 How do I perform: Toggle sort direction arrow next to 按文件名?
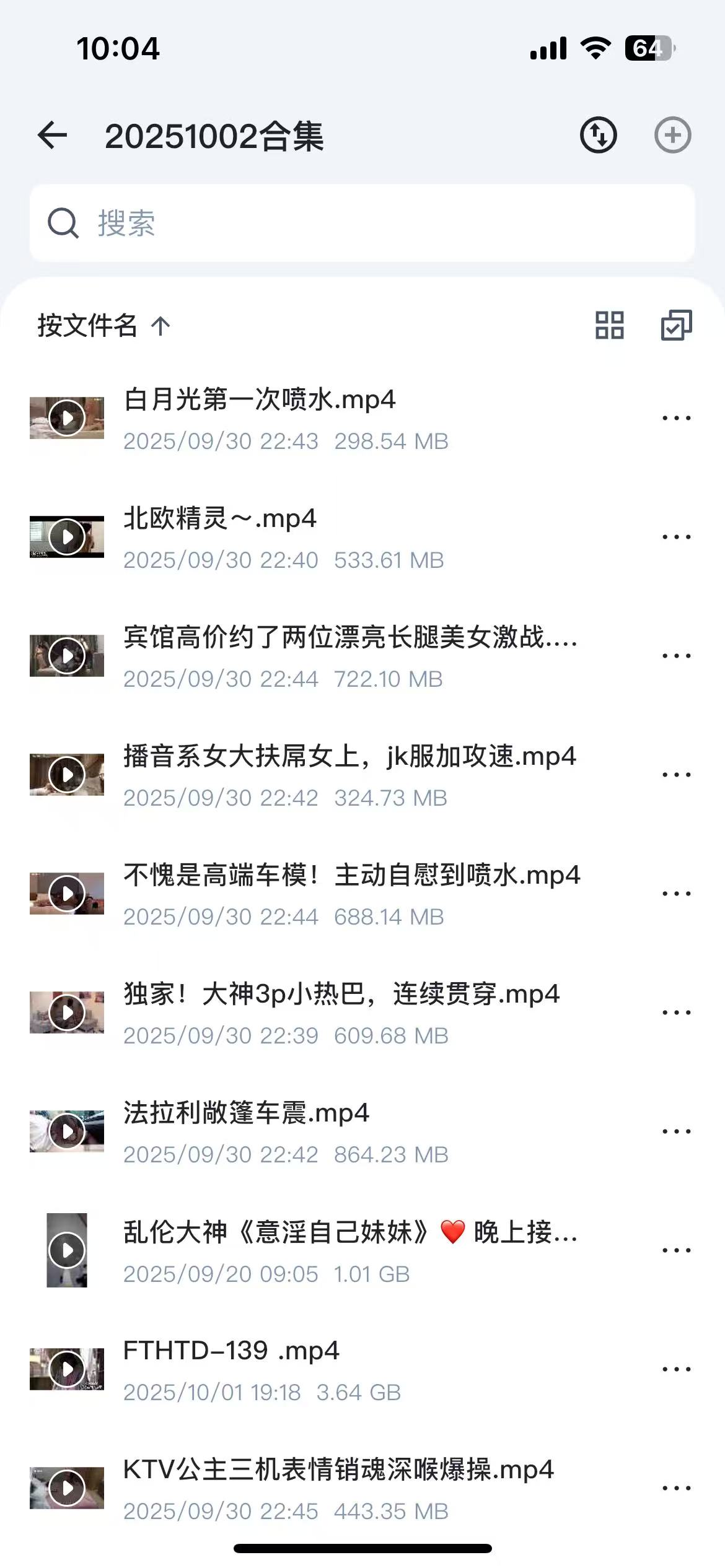tap(160, 326)
